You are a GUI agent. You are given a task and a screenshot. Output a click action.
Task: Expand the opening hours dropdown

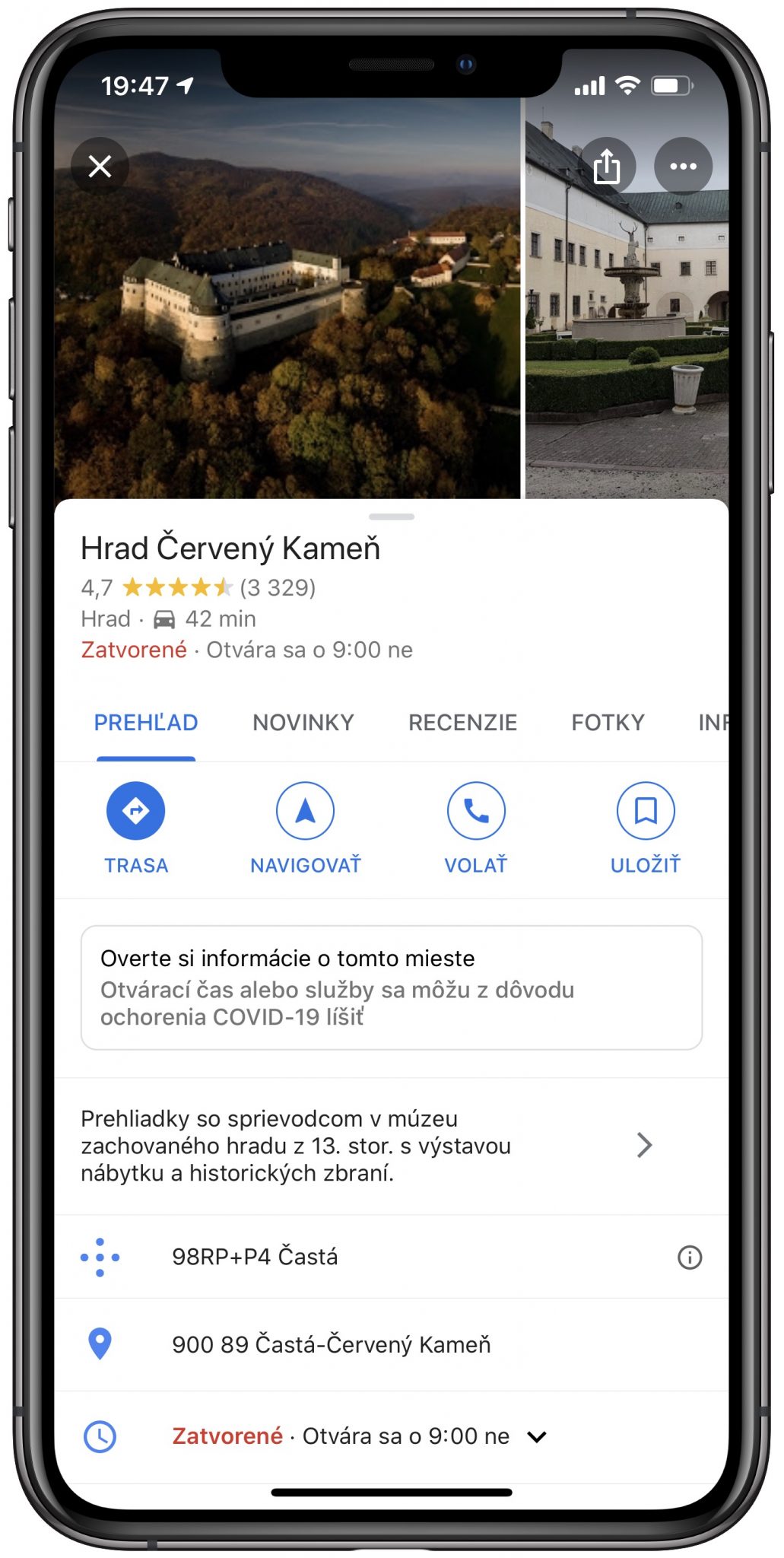coord(537,1436)
